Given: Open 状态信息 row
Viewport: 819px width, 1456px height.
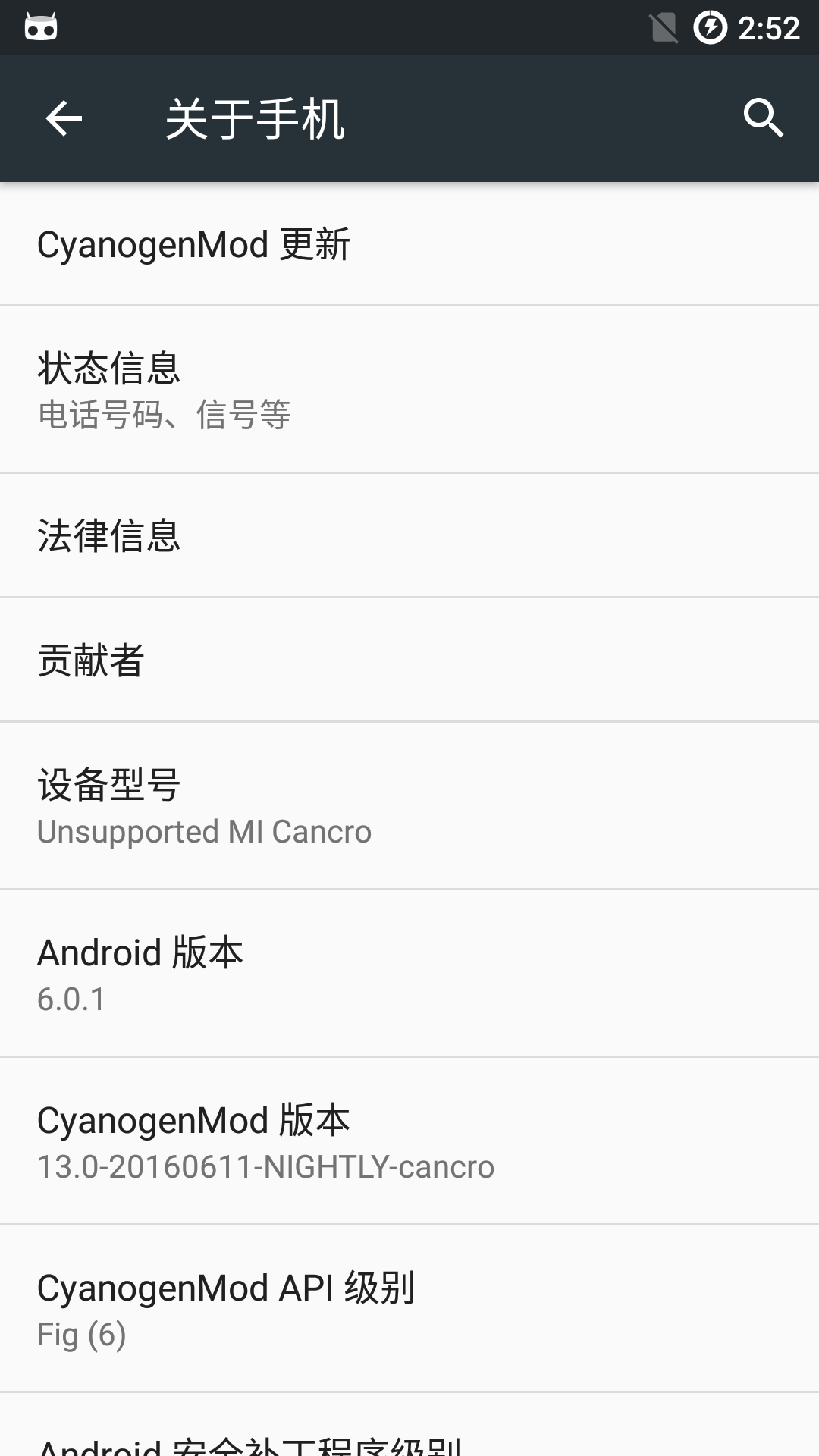Looking at the screenshot, I should point(409,390).
